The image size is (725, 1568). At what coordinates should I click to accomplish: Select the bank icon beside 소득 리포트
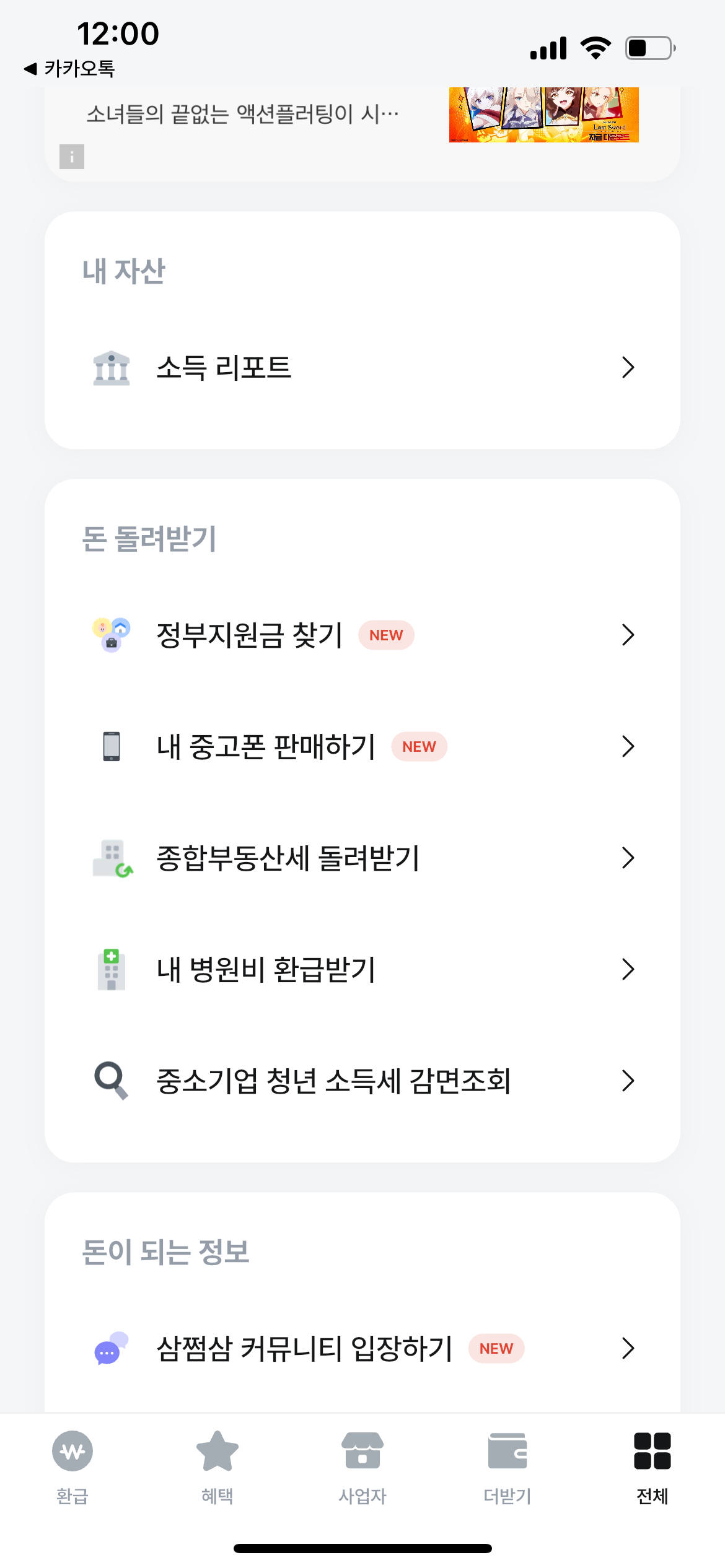coord(110,368)
